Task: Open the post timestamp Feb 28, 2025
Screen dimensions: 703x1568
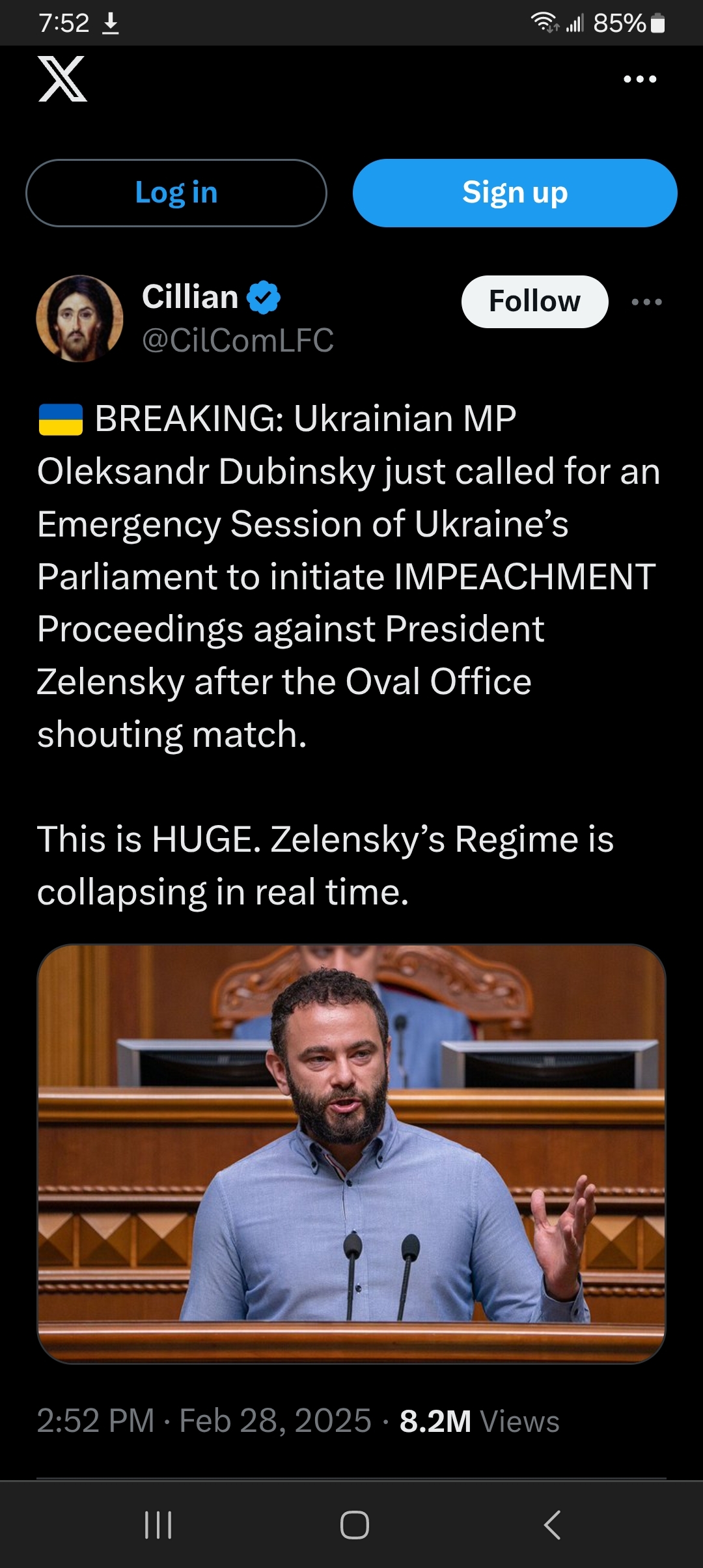Action: 204,1421
